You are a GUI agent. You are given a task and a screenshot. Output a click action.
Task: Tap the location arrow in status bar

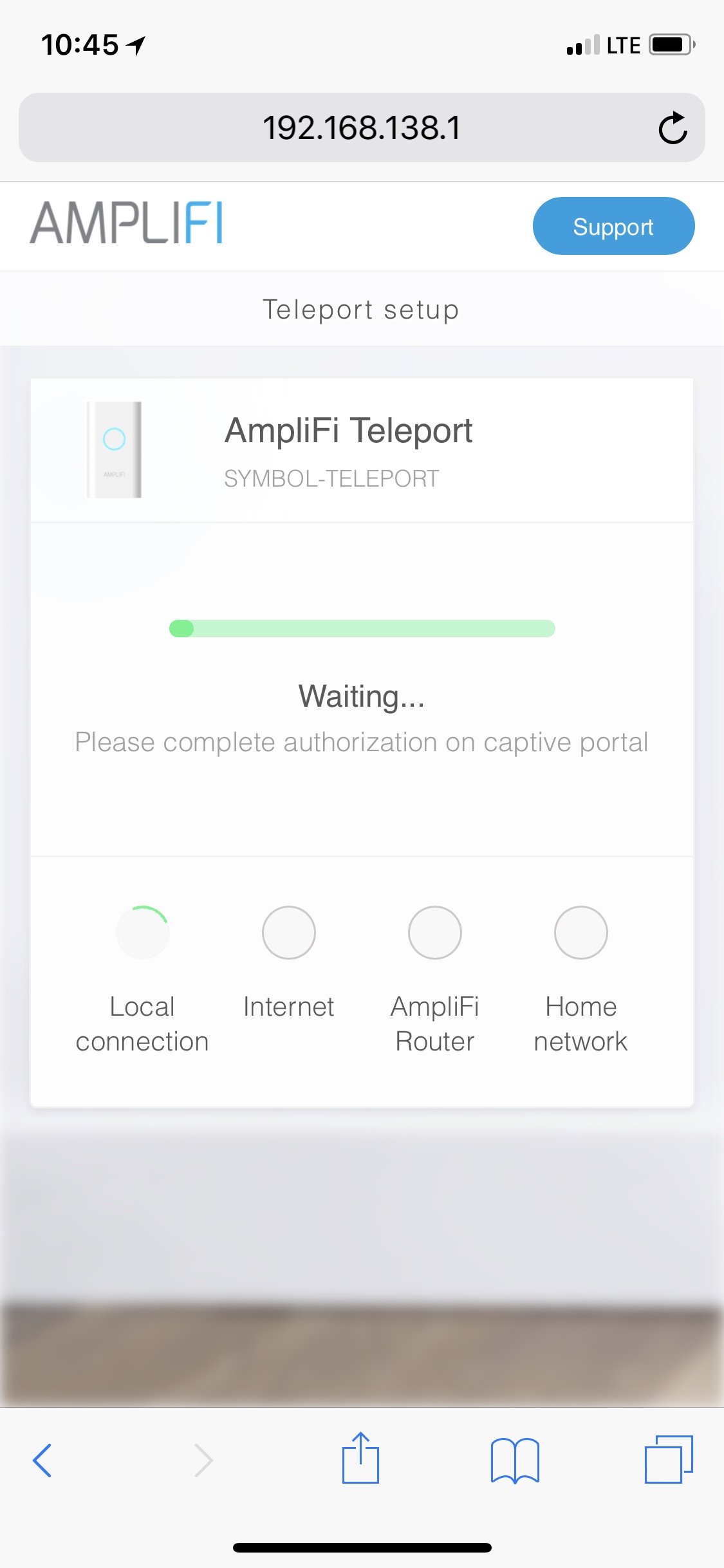pos(135,44)
